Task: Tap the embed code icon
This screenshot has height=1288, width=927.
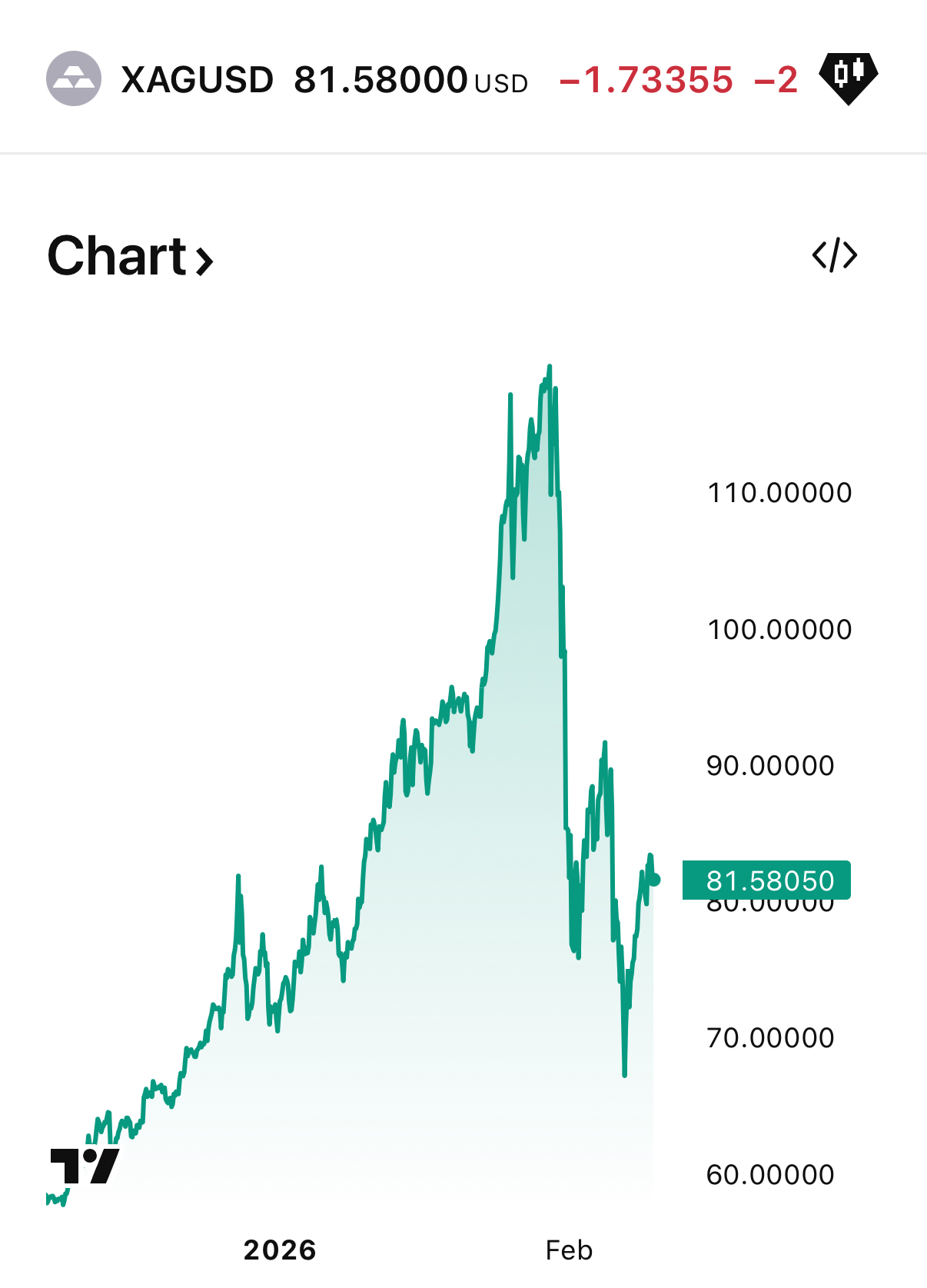Action: tap(834, 255)
